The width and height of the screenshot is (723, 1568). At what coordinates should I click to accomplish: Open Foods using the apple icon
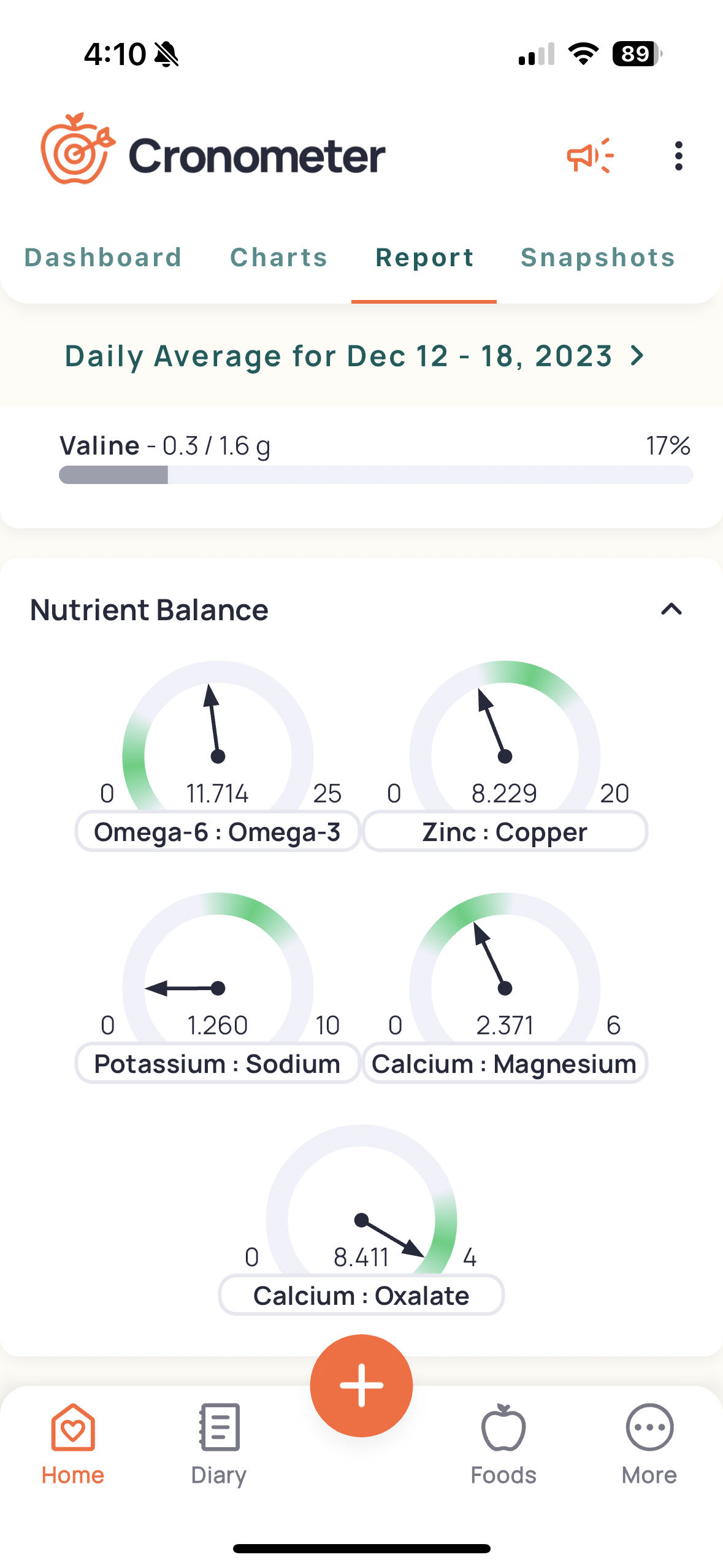click(x=503, y=1428)
